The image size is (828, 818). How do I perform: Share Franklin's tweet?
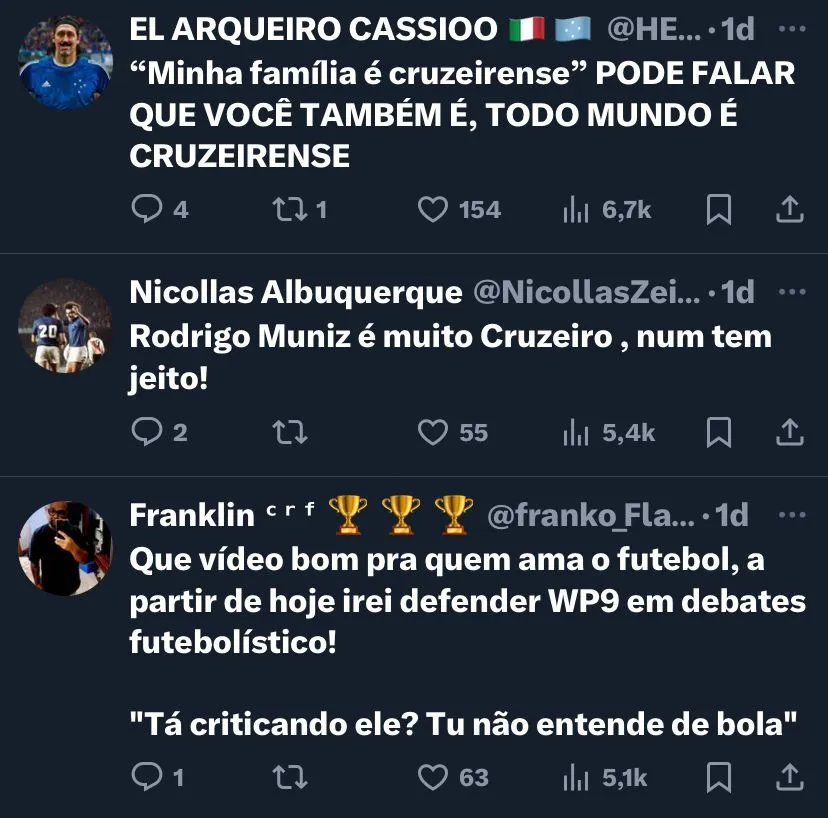click(x=789, y=776)
